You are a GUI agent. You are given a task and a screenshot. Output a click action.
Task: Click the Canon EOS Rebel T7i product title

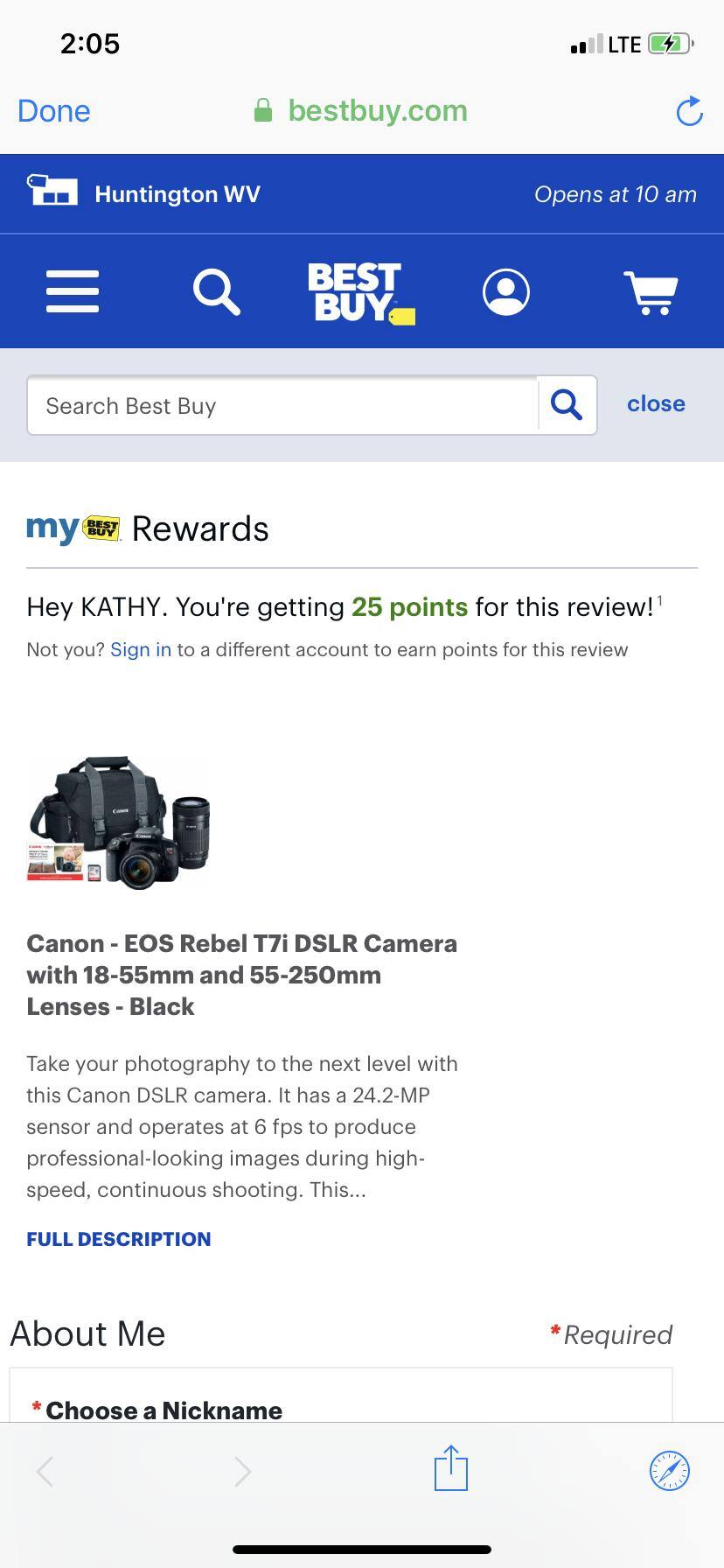(242, 975)
